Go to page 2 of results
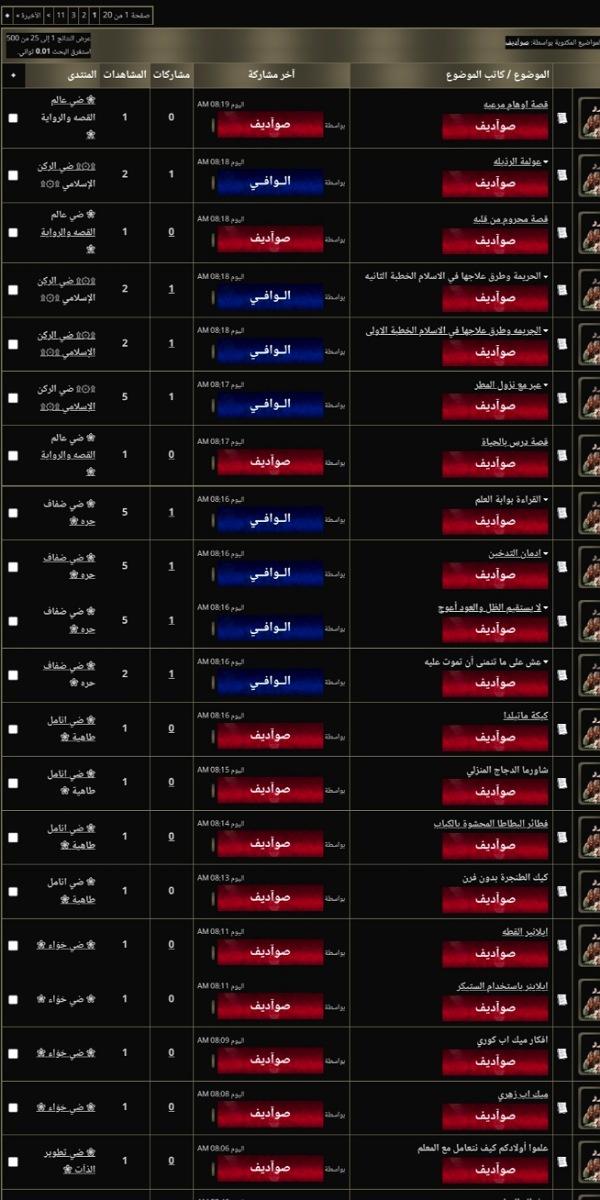600x1200 pixels. [83, 15]
